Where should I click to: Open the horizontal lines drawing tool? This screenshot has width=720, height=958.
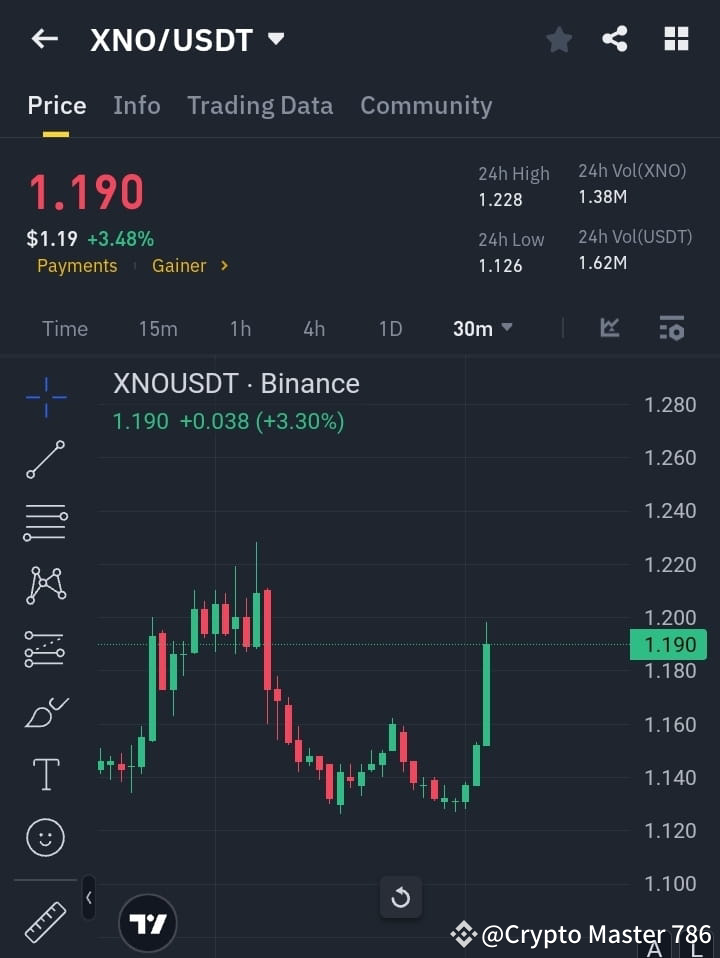tap(45, 523)
